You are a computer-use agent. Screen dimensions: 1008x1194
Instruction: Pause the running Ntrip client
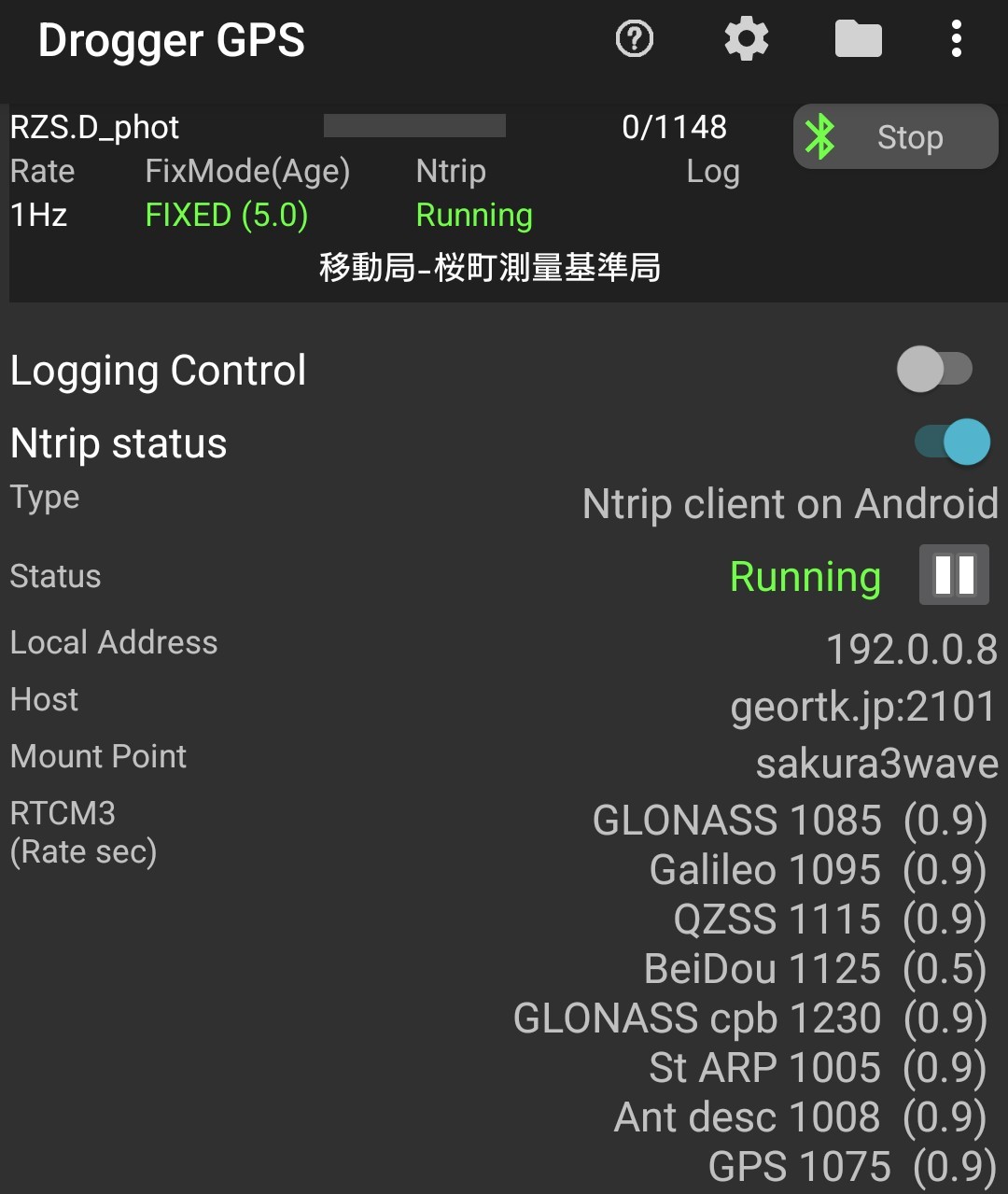(x=954, y=575)
